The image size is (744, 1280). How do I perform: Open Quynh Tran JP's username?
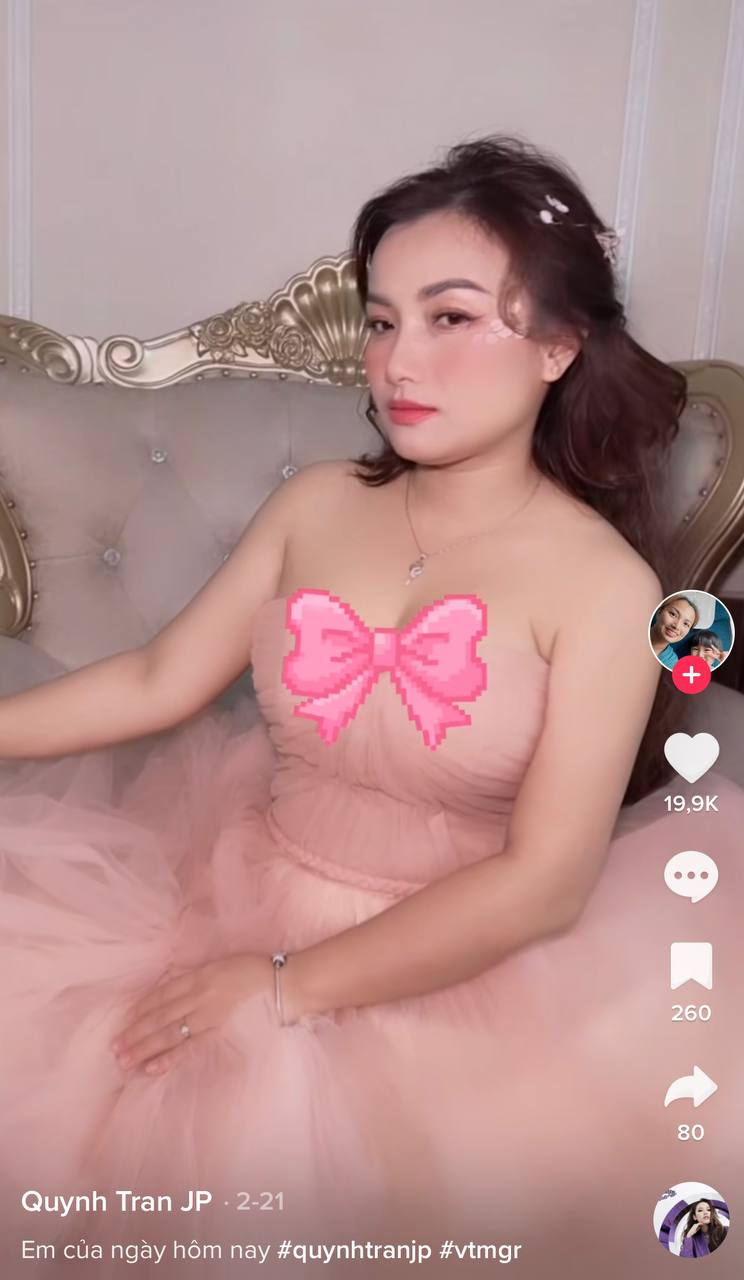click(x=116, y=1201)
